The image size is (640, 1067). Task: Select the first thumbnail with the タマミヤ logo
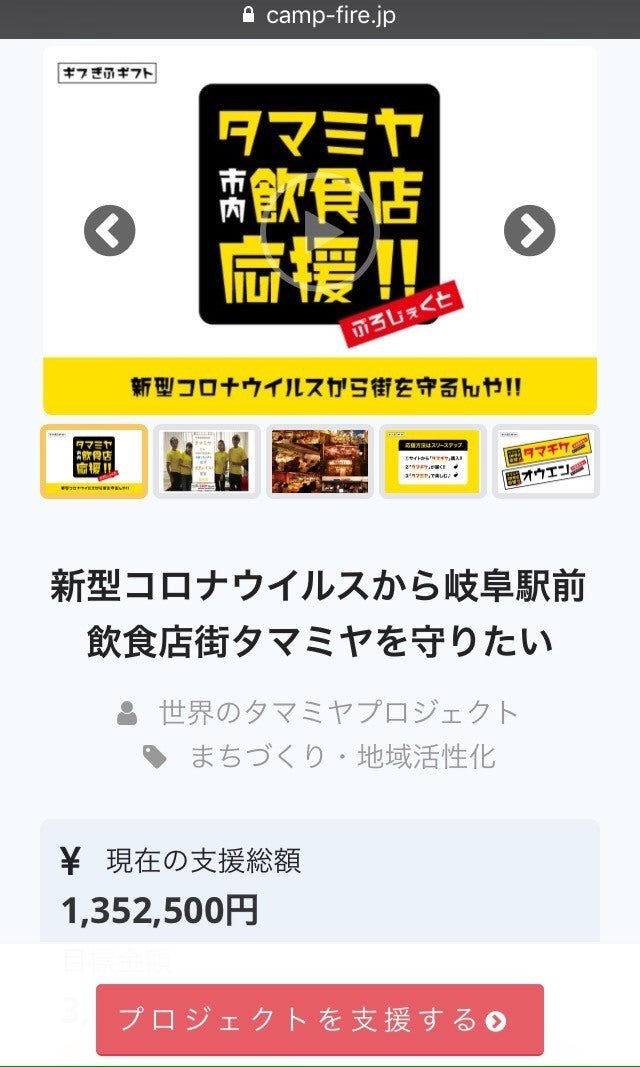pos(94,461)
